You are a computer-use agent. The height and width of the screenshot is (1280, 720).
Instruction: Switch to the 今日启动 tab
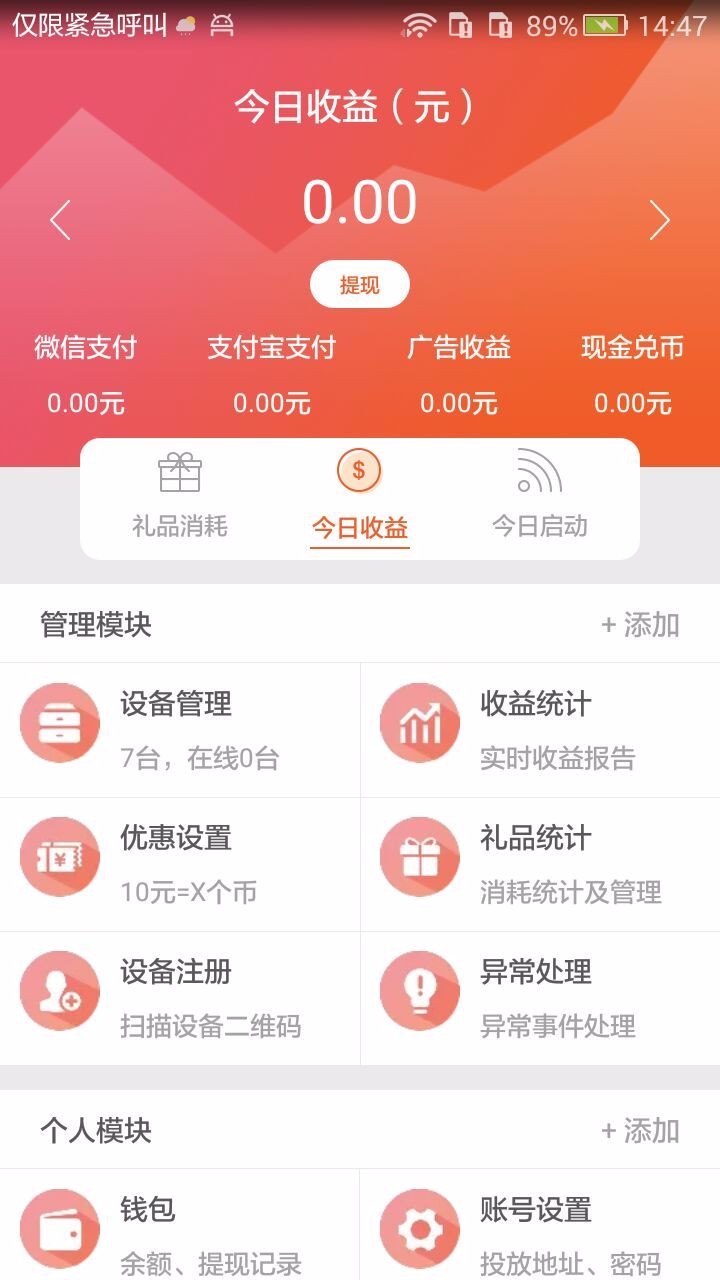(x=539, y=525)
